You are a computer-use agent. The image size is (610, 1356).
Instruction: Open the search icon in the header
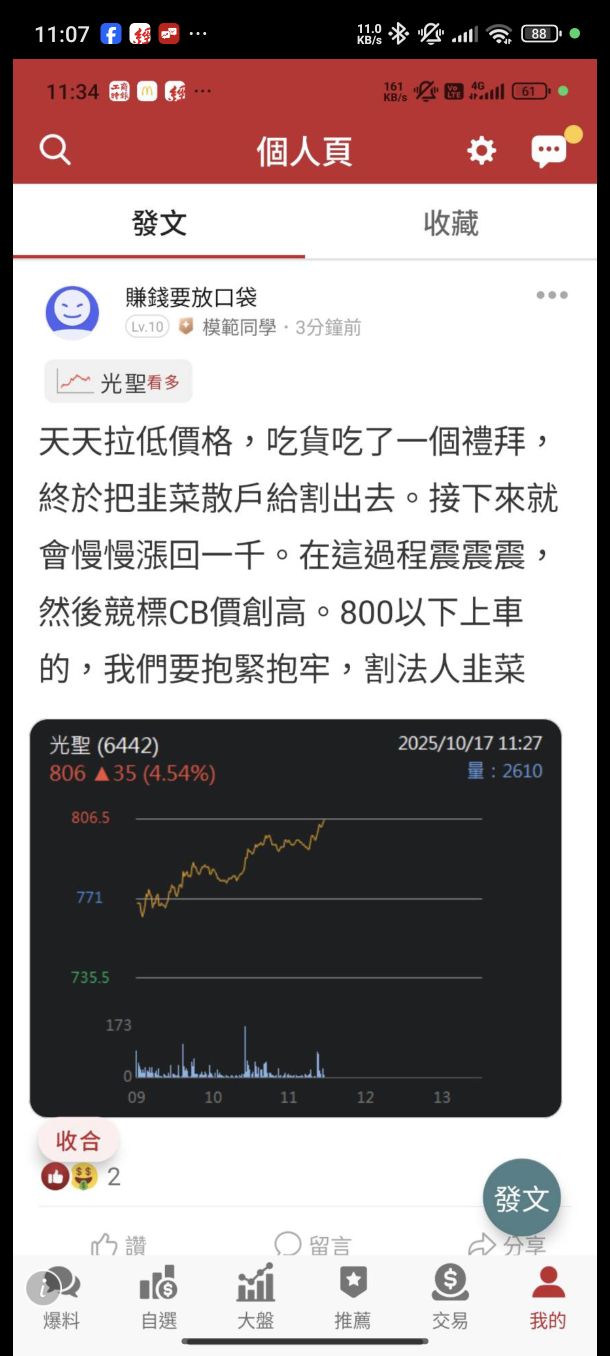click(55, 151)
